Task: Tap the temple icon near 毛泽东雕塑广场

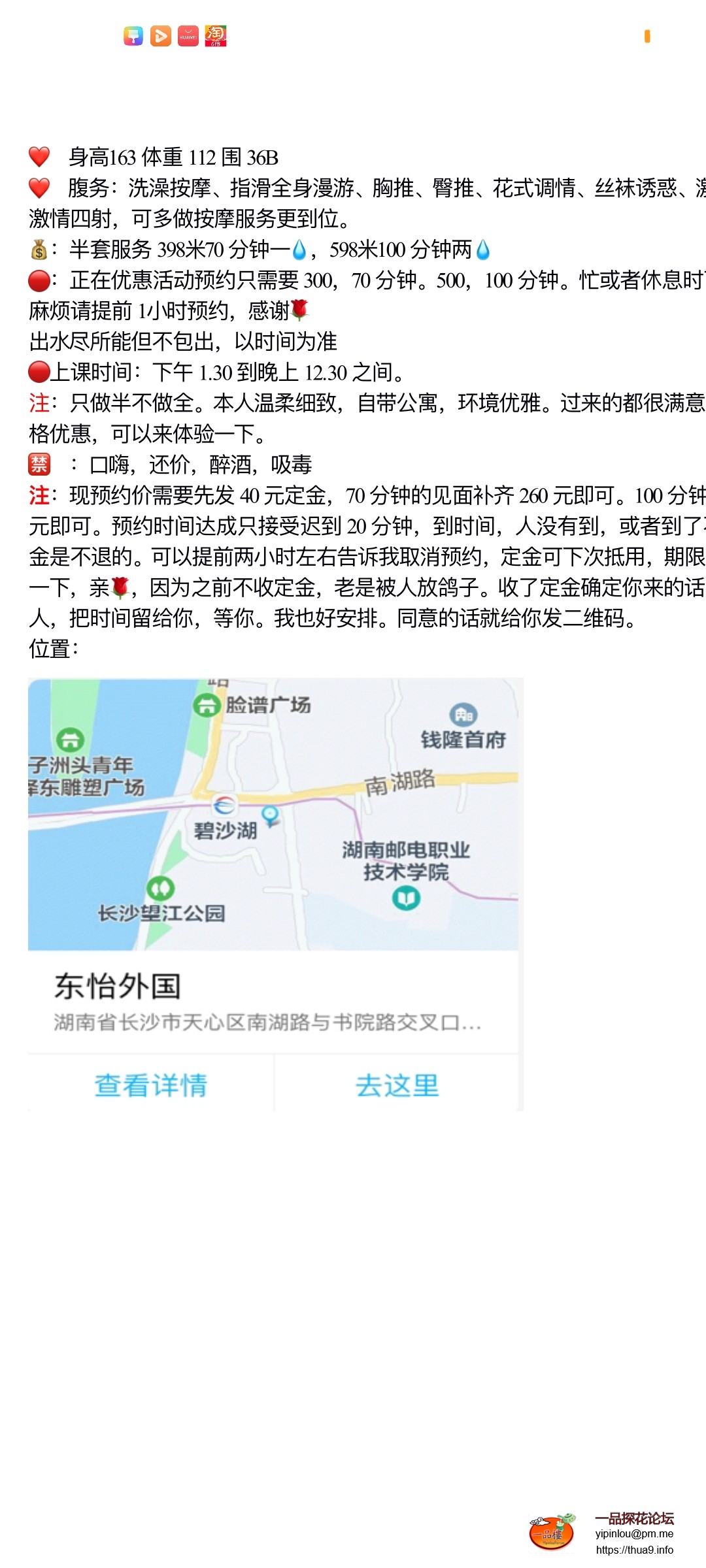Action: point(71,740)
